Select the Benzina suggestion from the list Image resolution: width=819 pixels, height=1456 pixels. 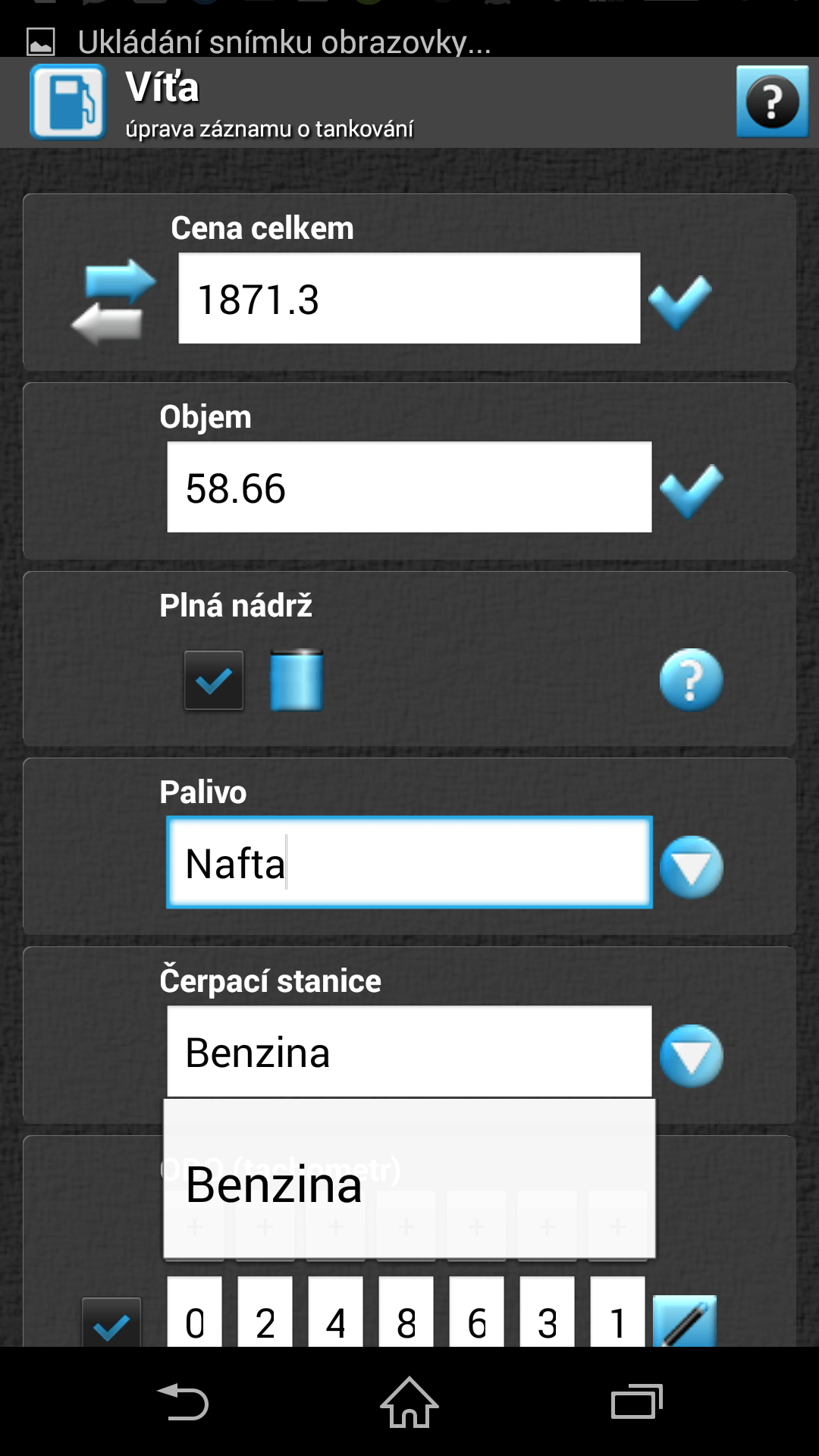tap(409, 1180)
